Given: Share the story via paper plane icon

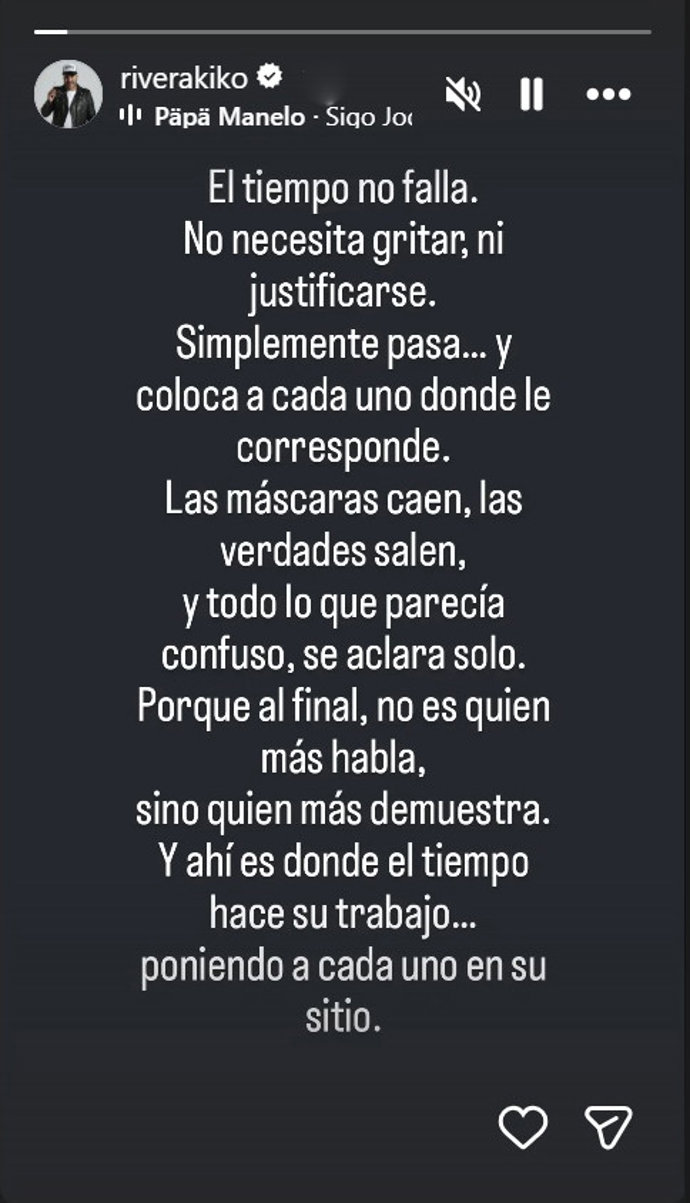Looking at the screenshot, I should click(x=608, y=1129).
